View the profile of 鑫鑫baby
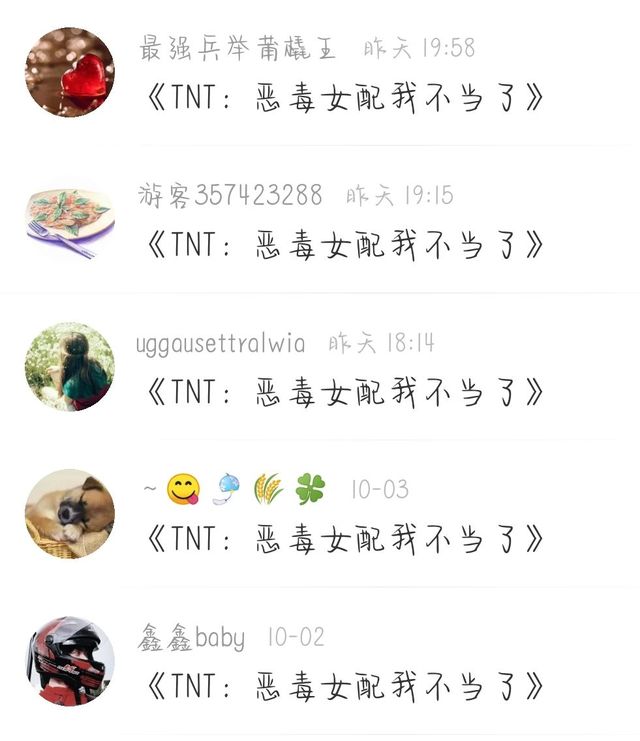This screenshot has width=640, height=741. (191, 637)
